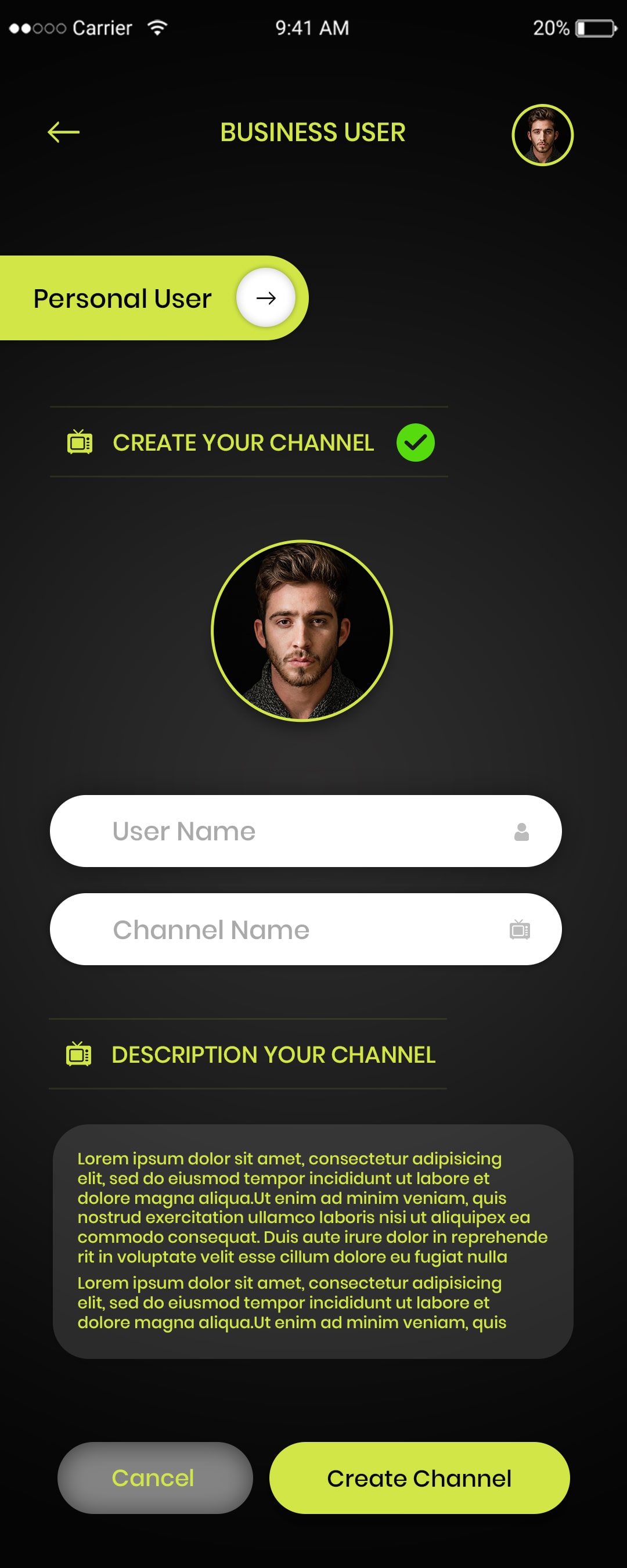Focus the User Name field
627x1568 pixels.
point(304,831)
